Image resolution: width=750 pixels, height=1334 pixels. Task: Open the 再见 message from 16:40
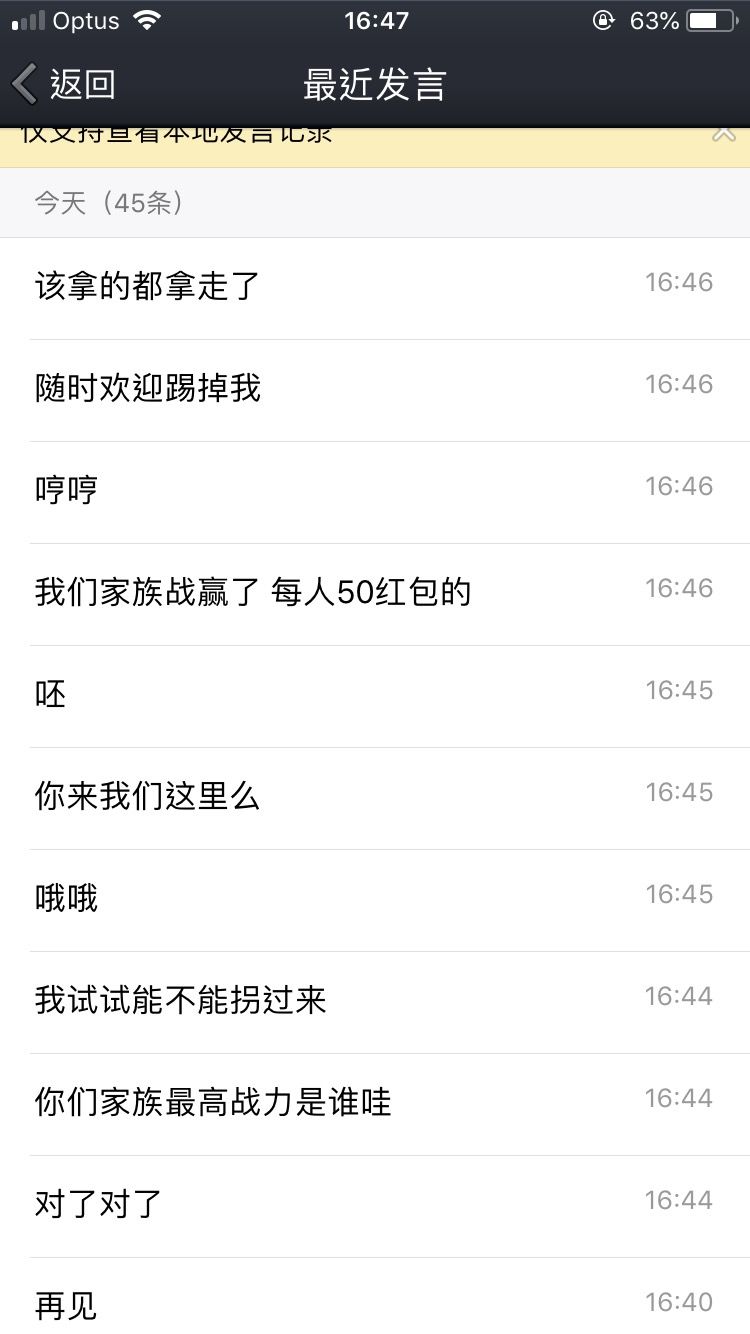click(x=375, y=1304)
